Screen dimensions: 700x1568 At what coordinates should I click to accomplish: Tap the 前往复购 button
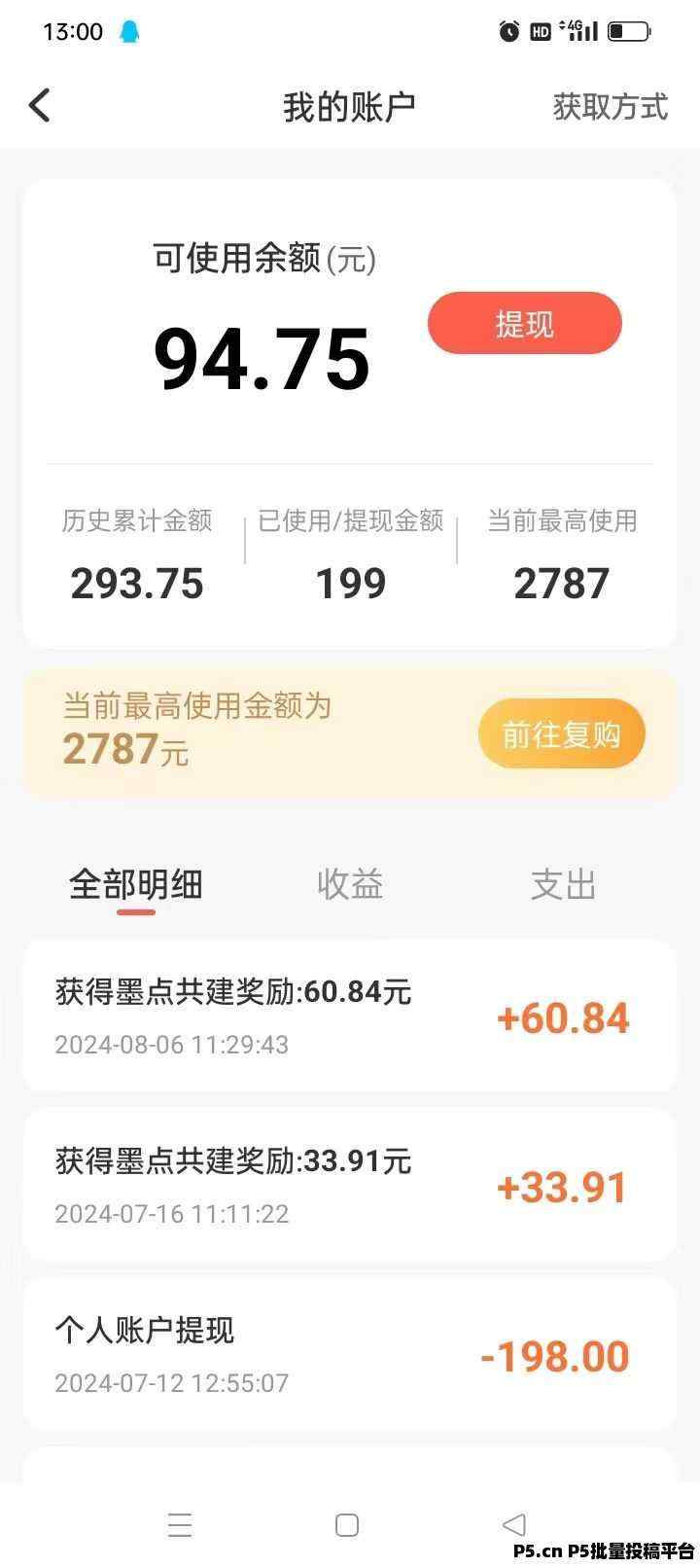point(562,734)
